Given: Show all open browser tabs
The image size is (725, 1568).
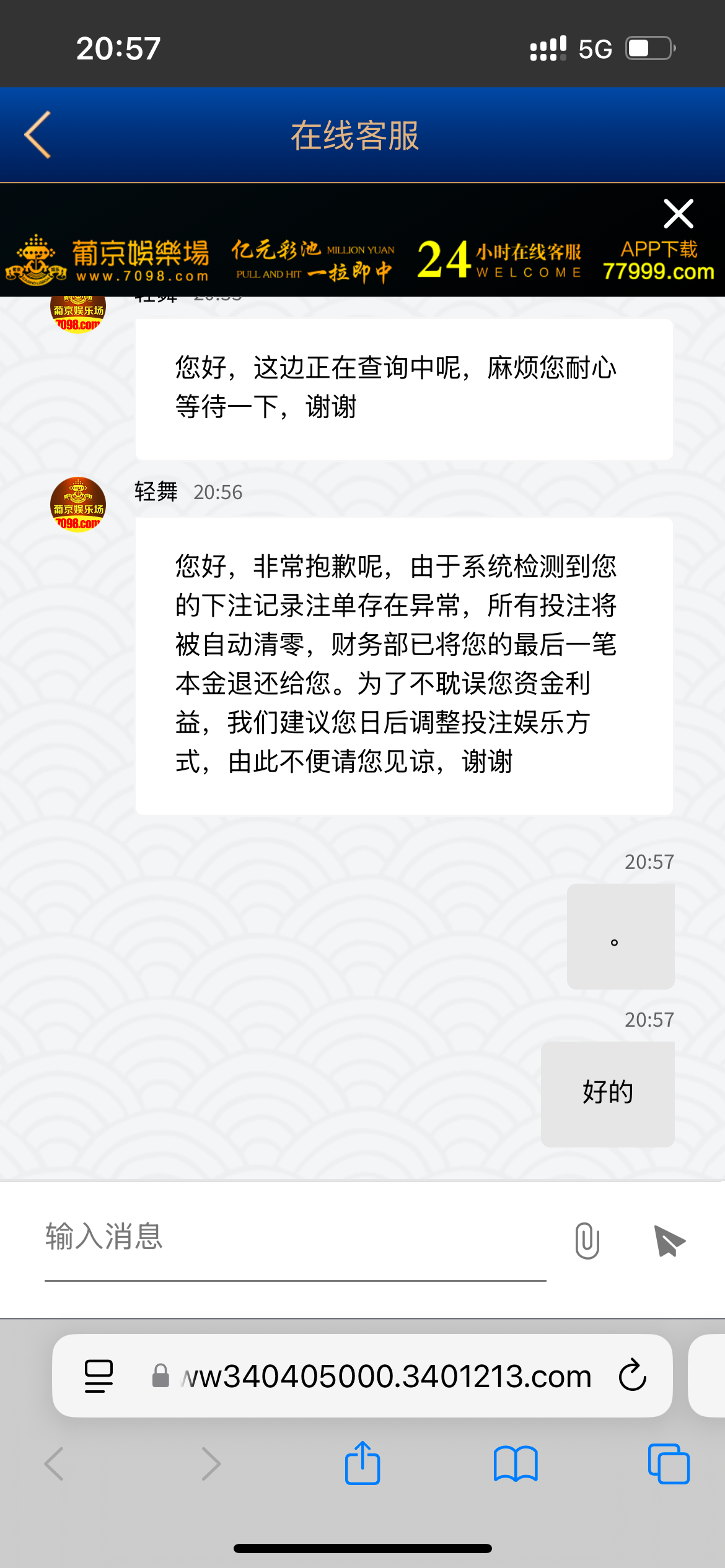Looking at the screenshot, I should (x=669, y=1463).
